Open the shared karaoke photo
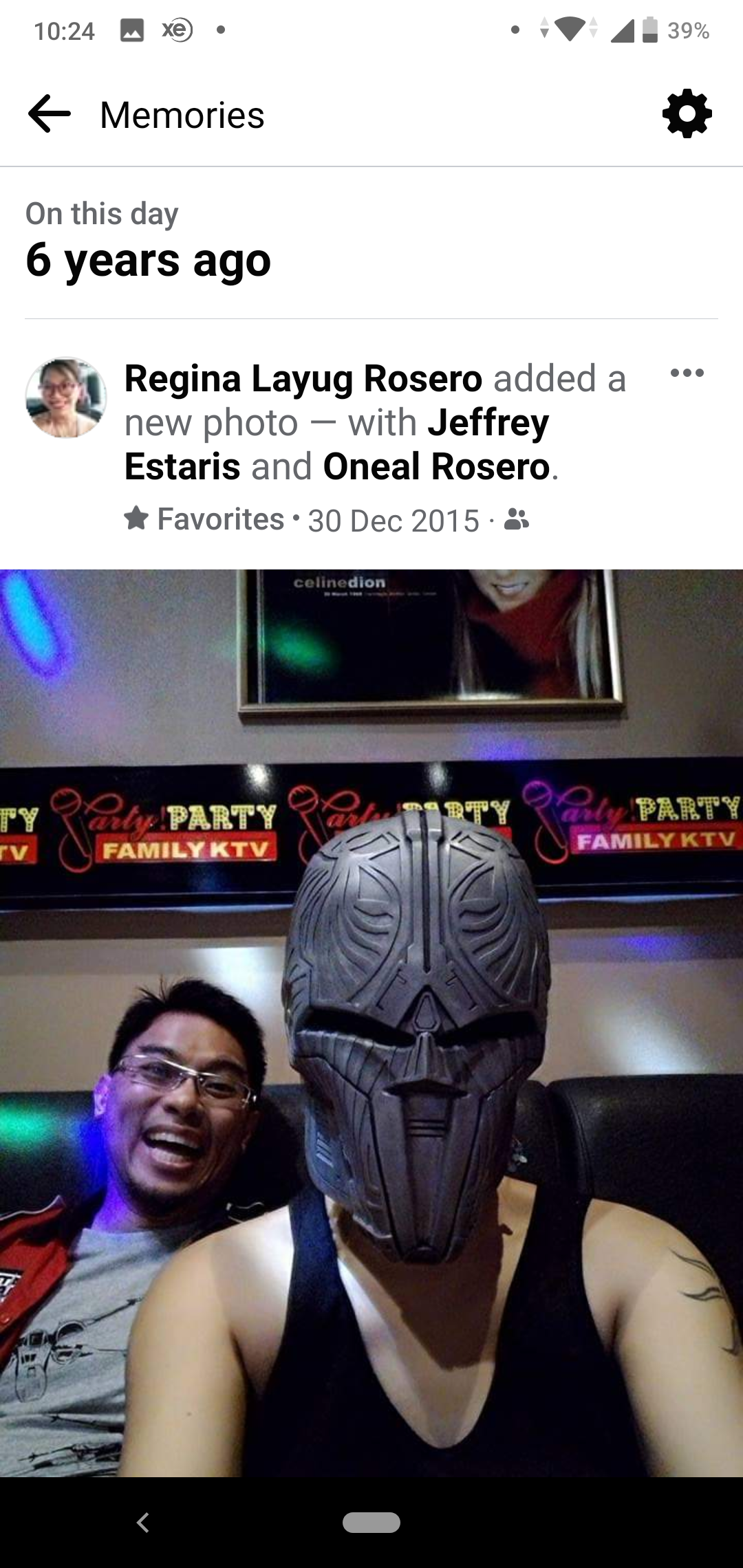The width and height of the screenshot is (743, 1568). point(371,1023)
